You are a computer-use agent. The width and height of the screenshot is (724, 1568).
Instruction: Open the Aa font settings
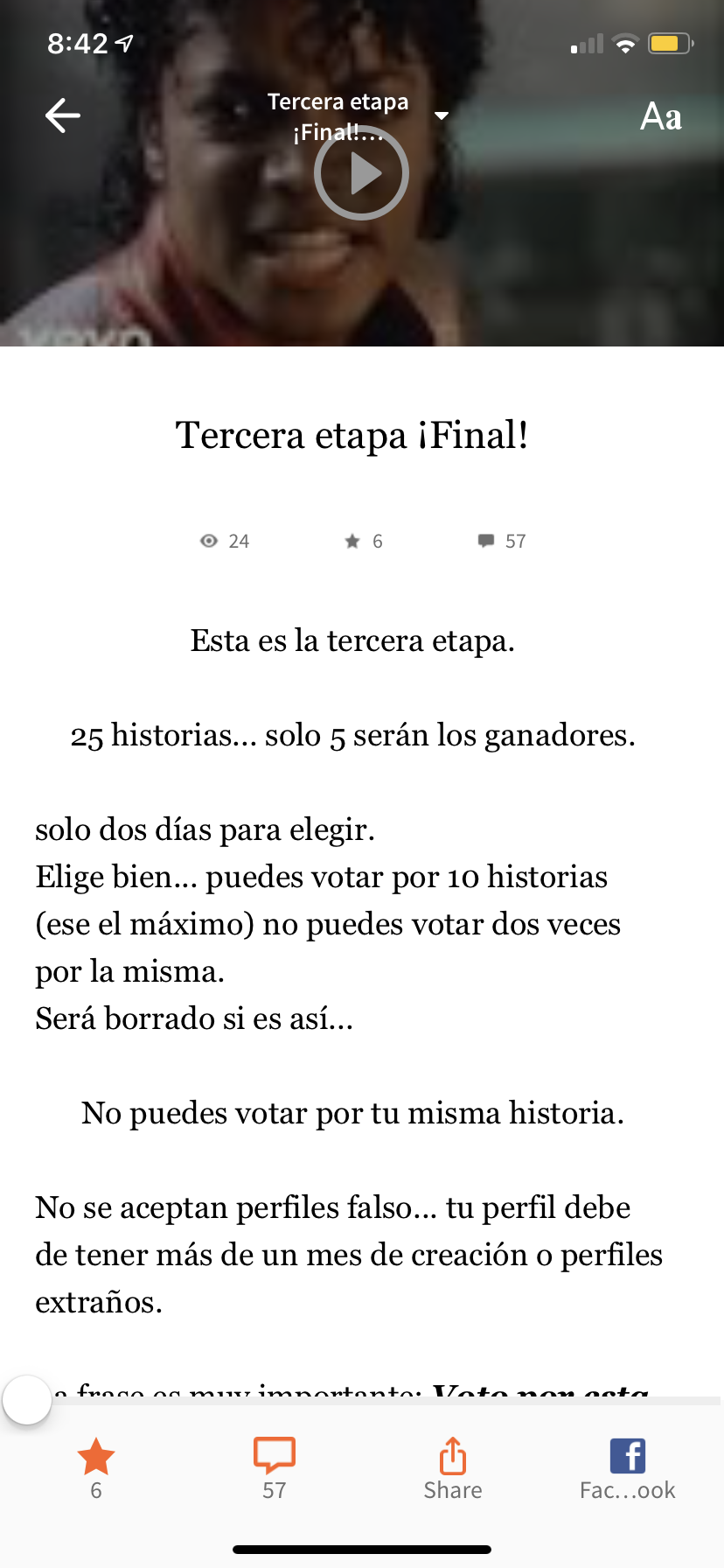[x=661, y=116]
